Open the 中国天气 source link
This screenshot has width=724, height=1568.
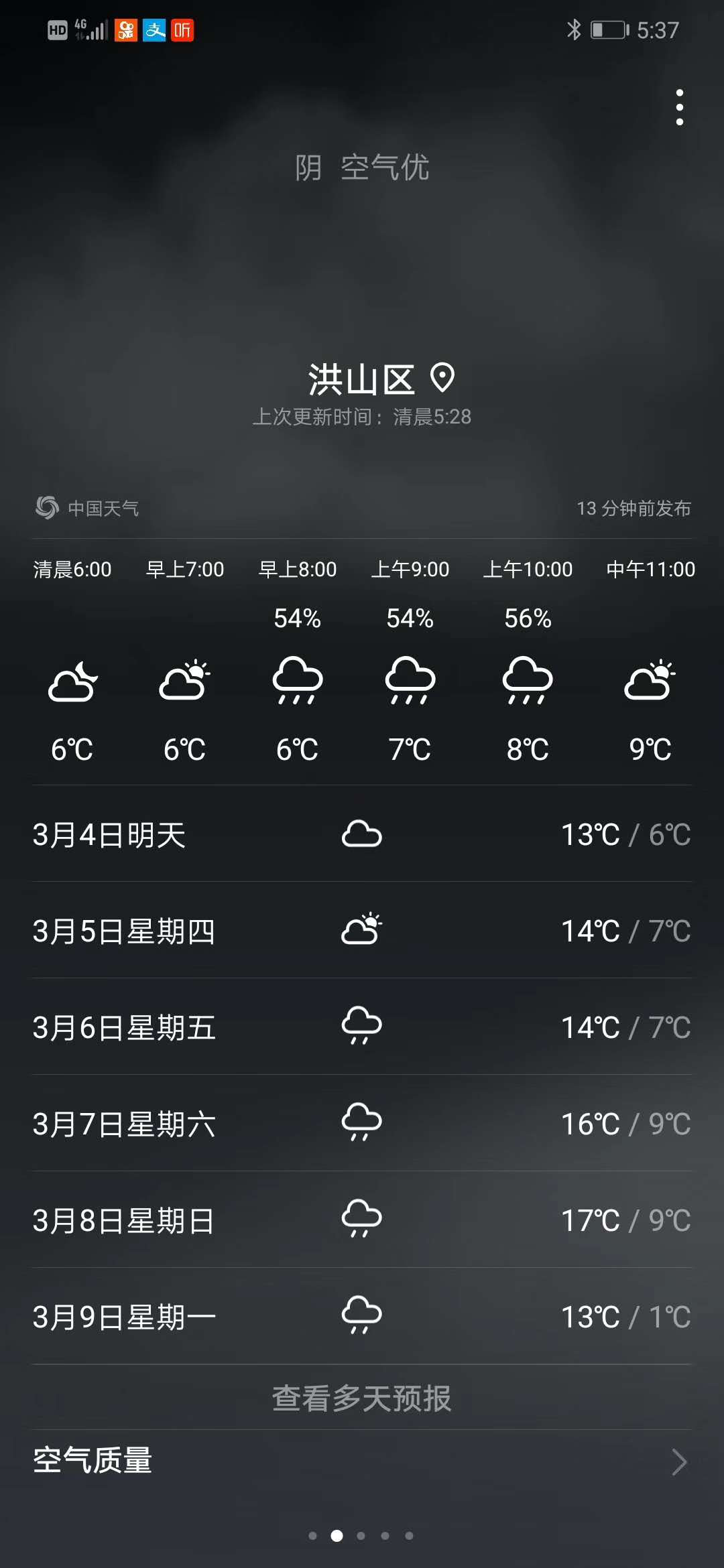click(88, 509)
